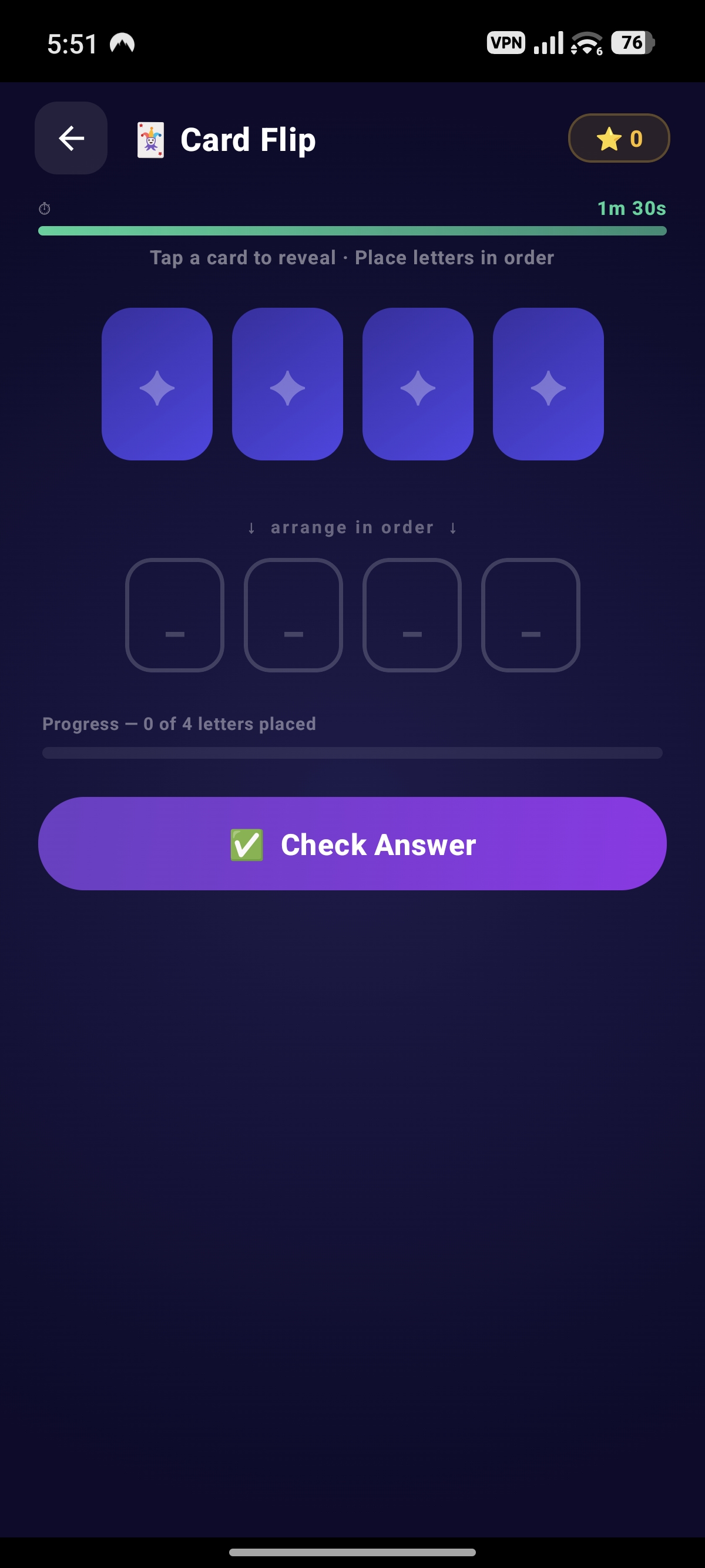Tap the checkmark icon on Check Answer

[246, 844]
